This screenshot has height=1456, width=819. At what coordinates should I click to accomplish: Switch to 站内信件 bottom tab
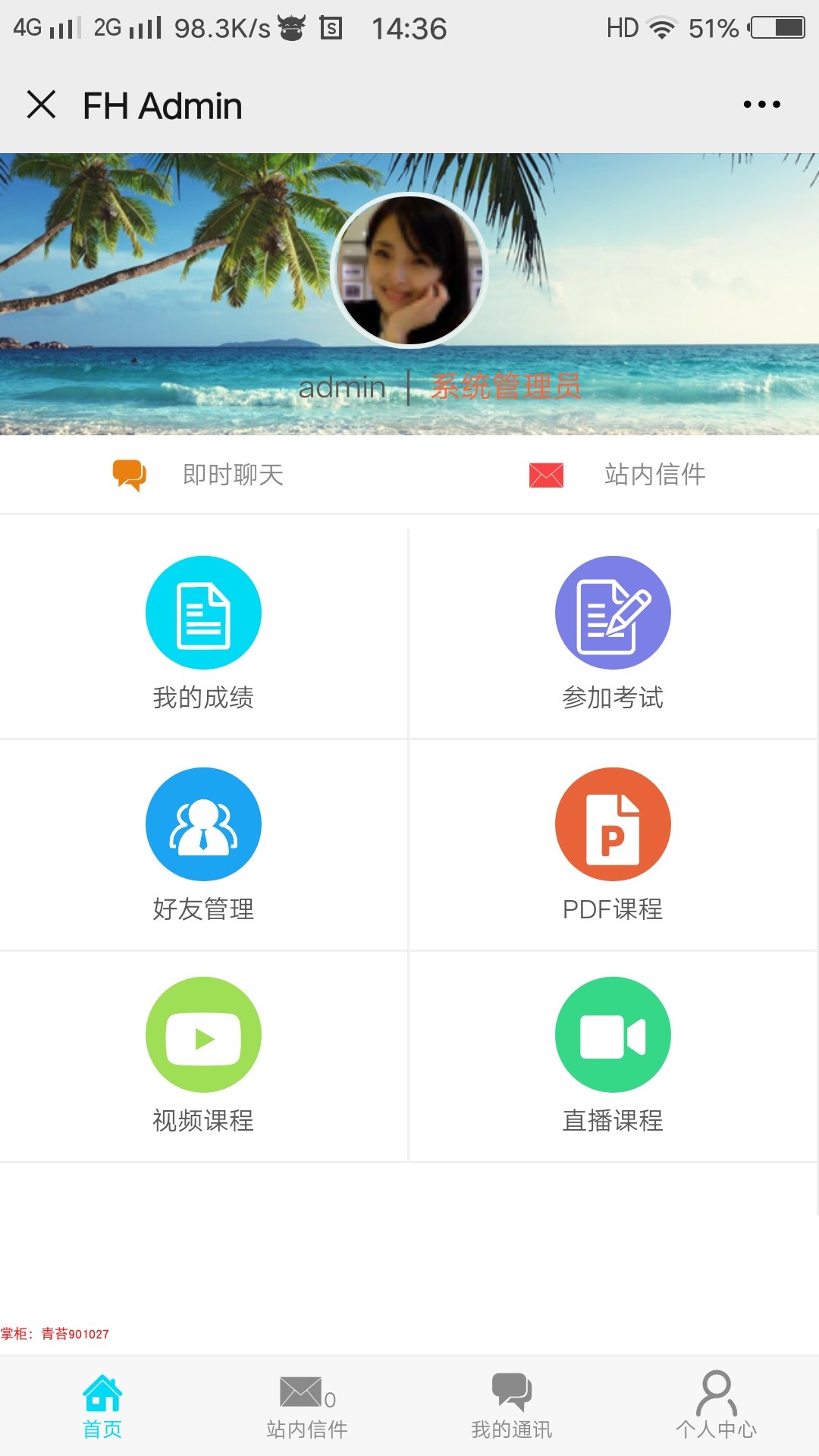[x=307, y=1407]
